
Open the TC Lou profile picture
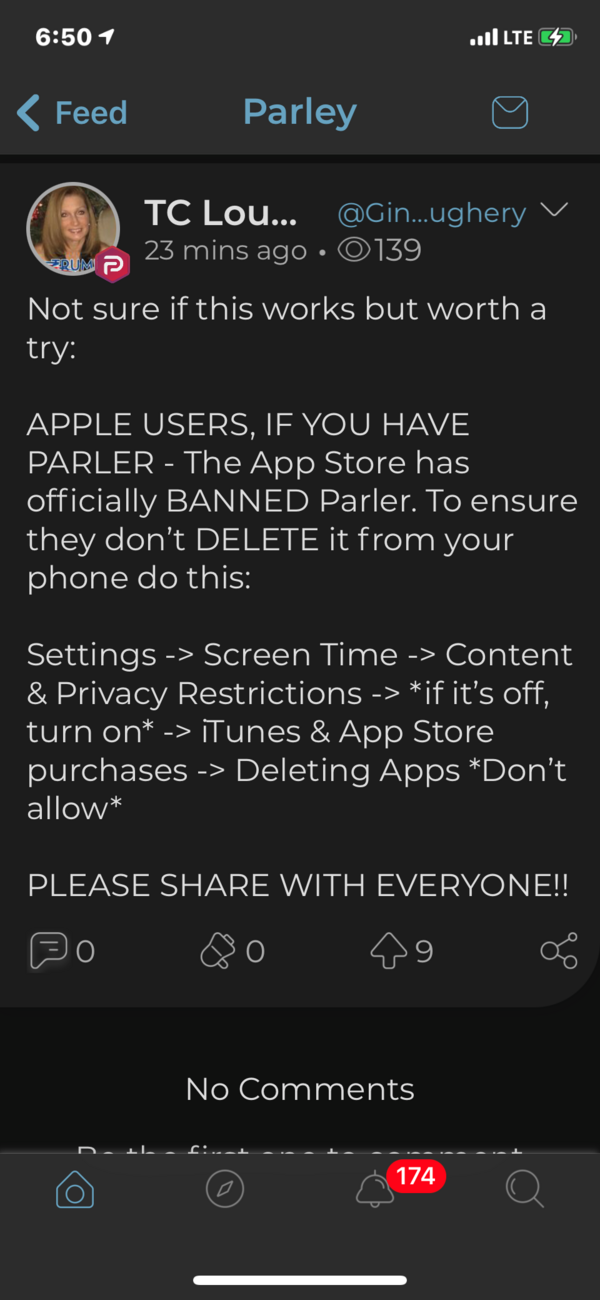click(x=73, y=229)
